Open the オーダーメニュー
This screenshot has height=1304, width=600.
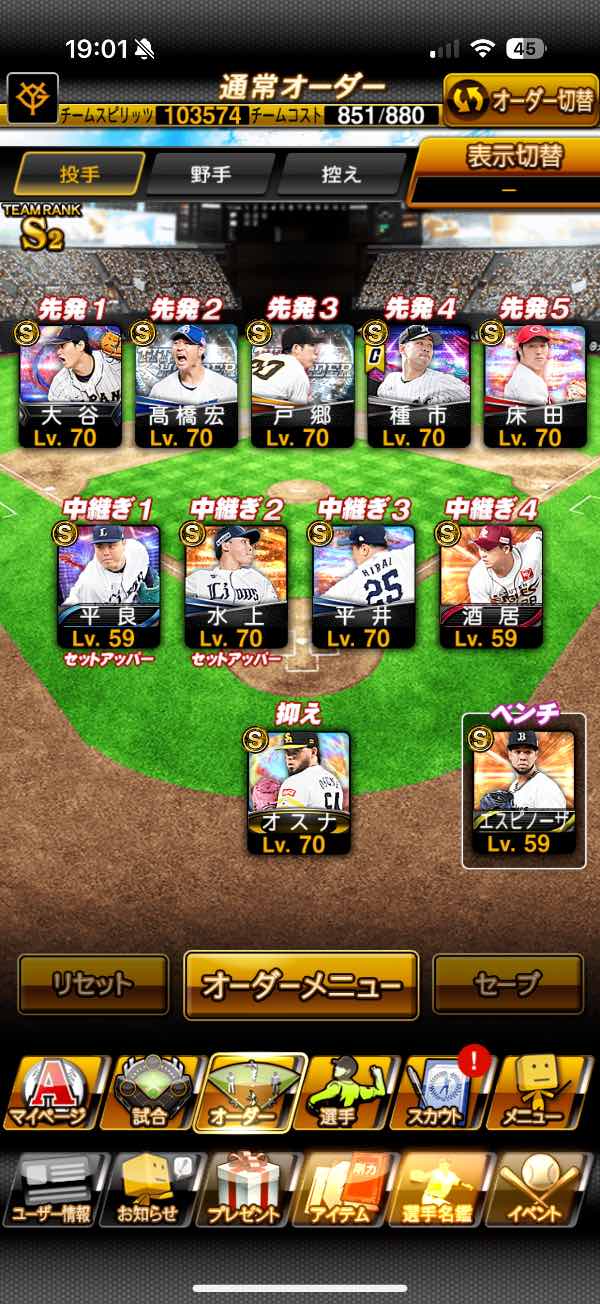[301, 985]
